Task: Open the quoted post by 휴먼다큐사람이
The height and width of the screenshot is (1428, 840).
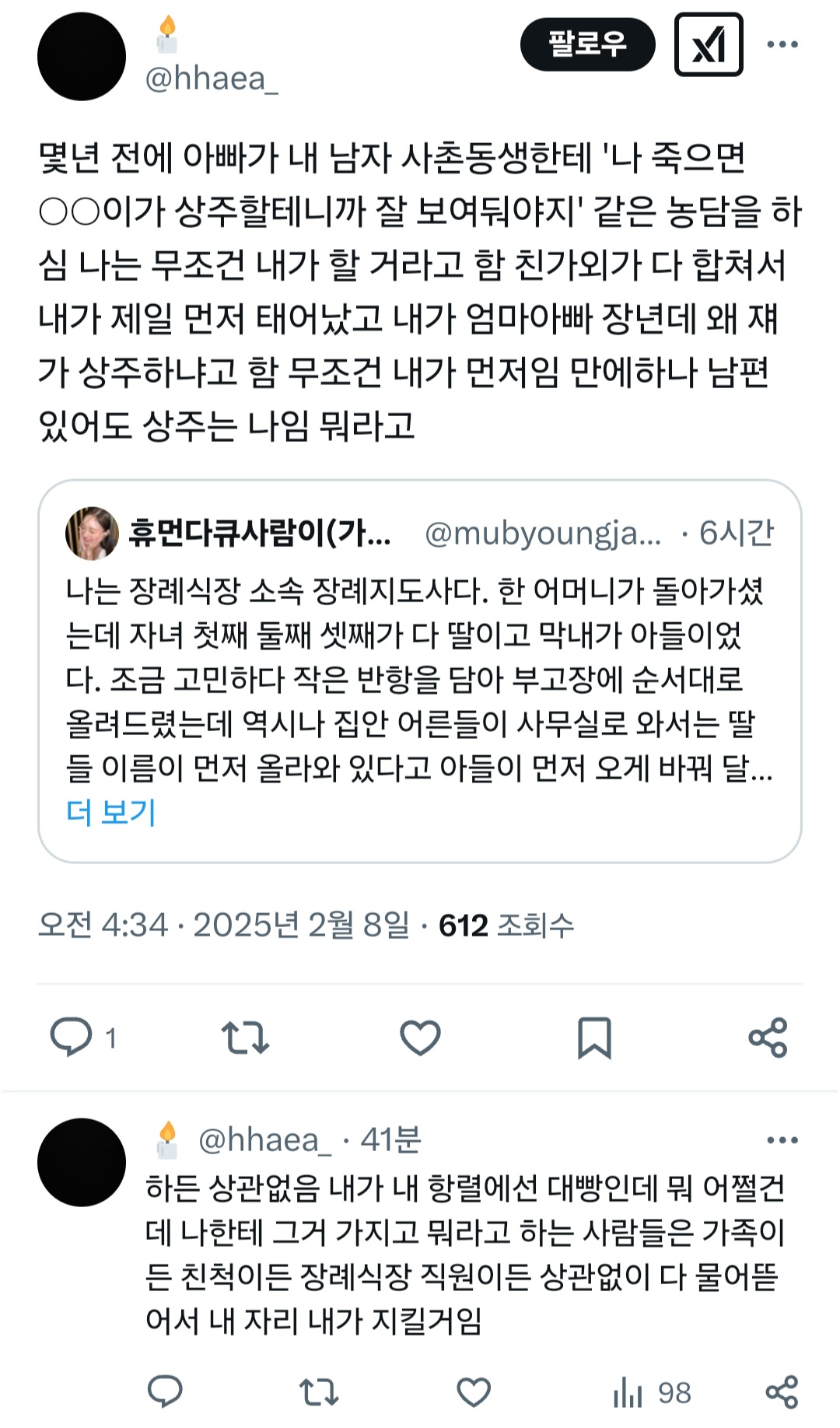Action: 420,671
